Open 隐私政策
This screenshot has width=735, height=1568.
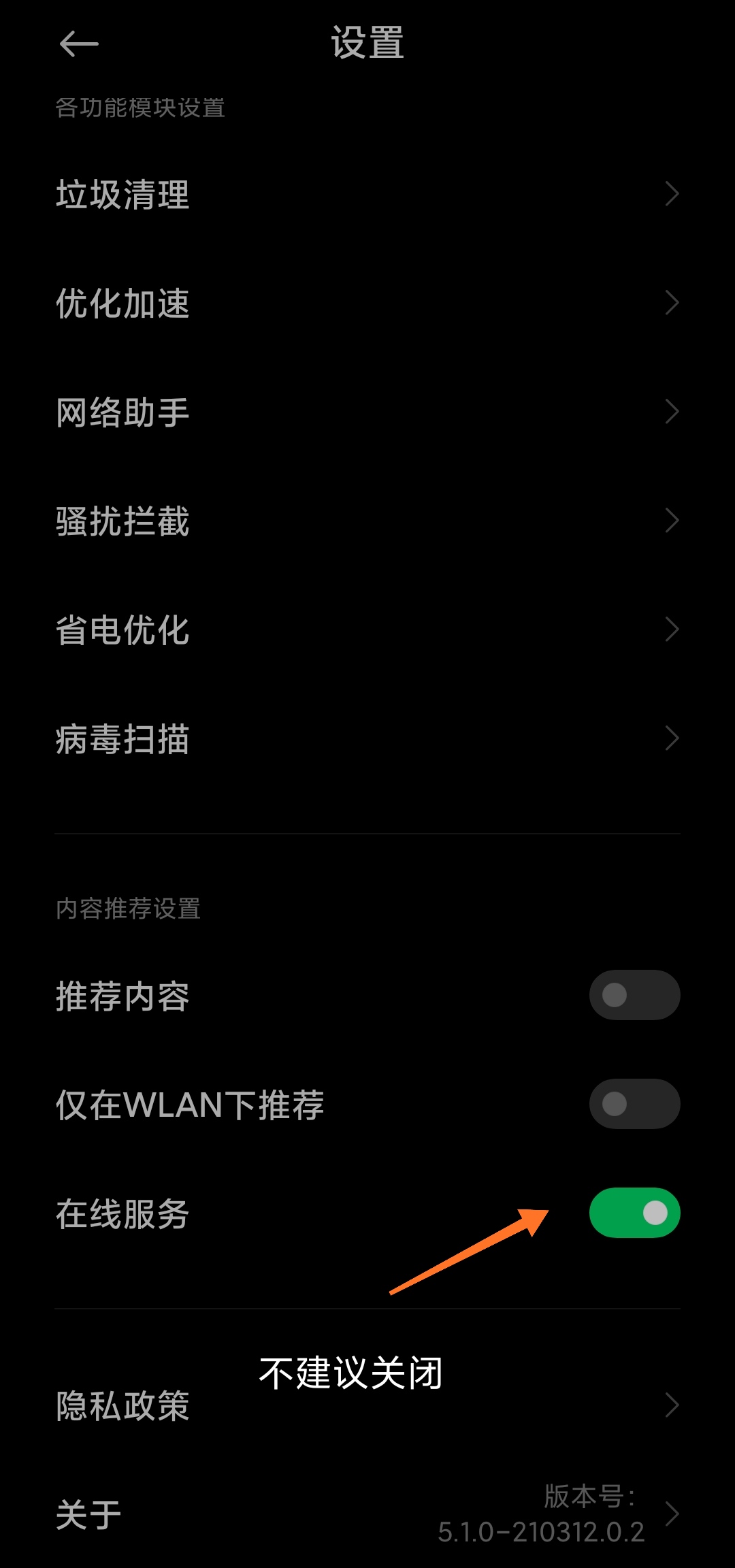point(367,1405)
